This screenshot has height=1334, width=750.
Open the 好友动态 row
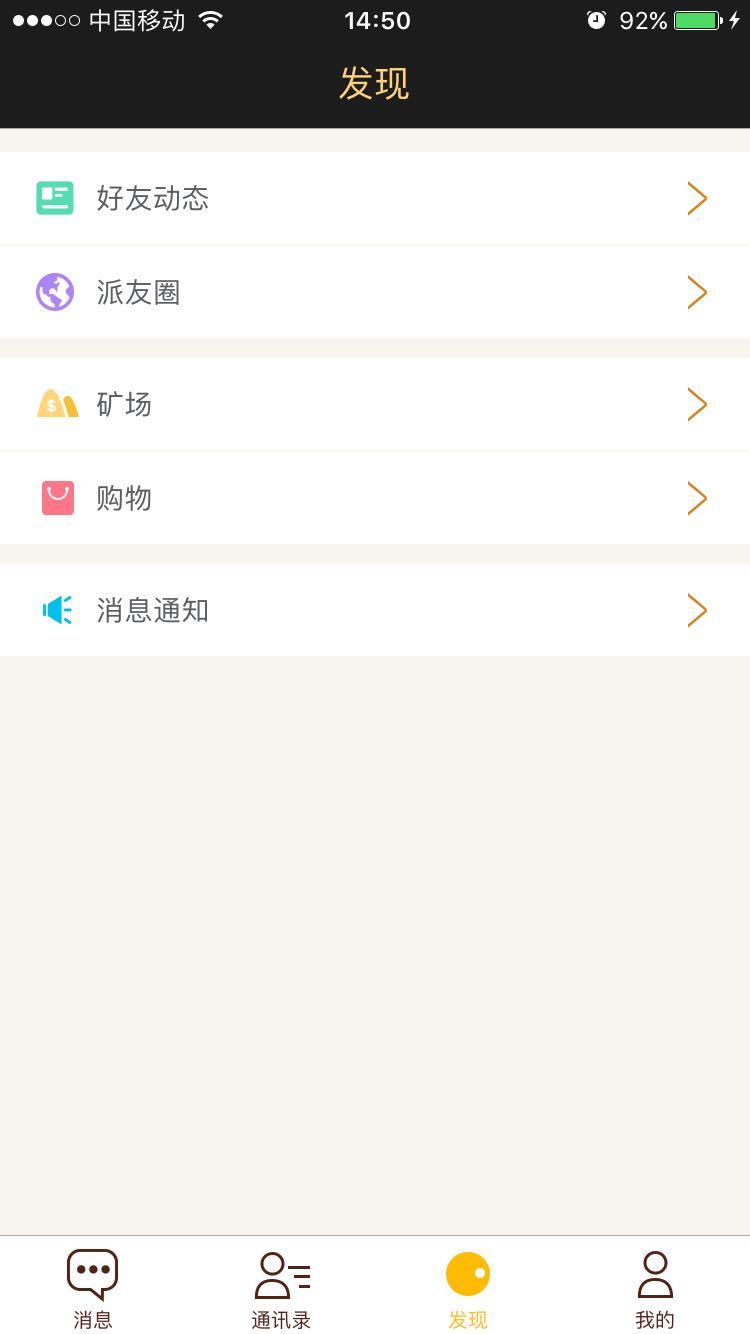pyautogui.click(x=375, y=198)
